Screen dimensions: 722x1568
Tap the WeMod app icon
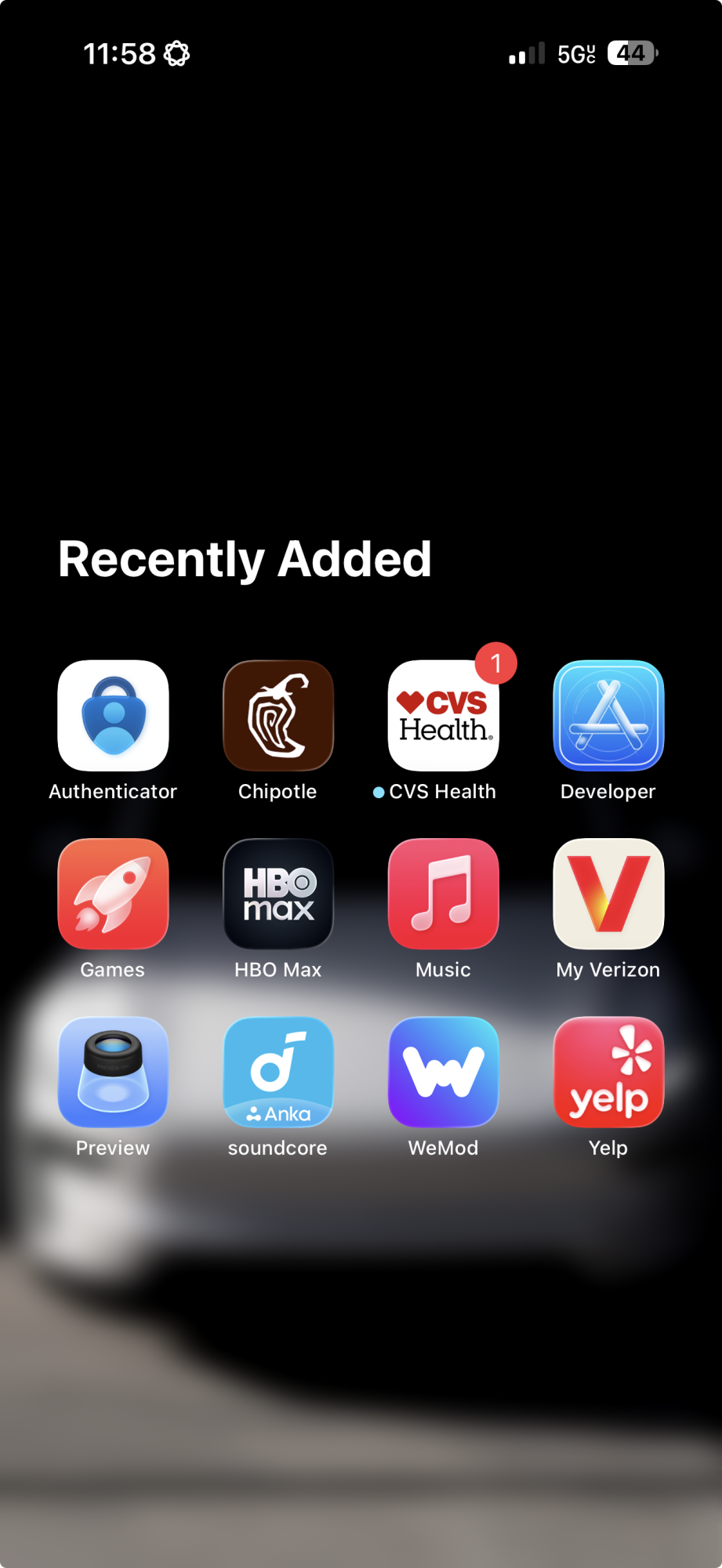click(x=444, y=1072)
